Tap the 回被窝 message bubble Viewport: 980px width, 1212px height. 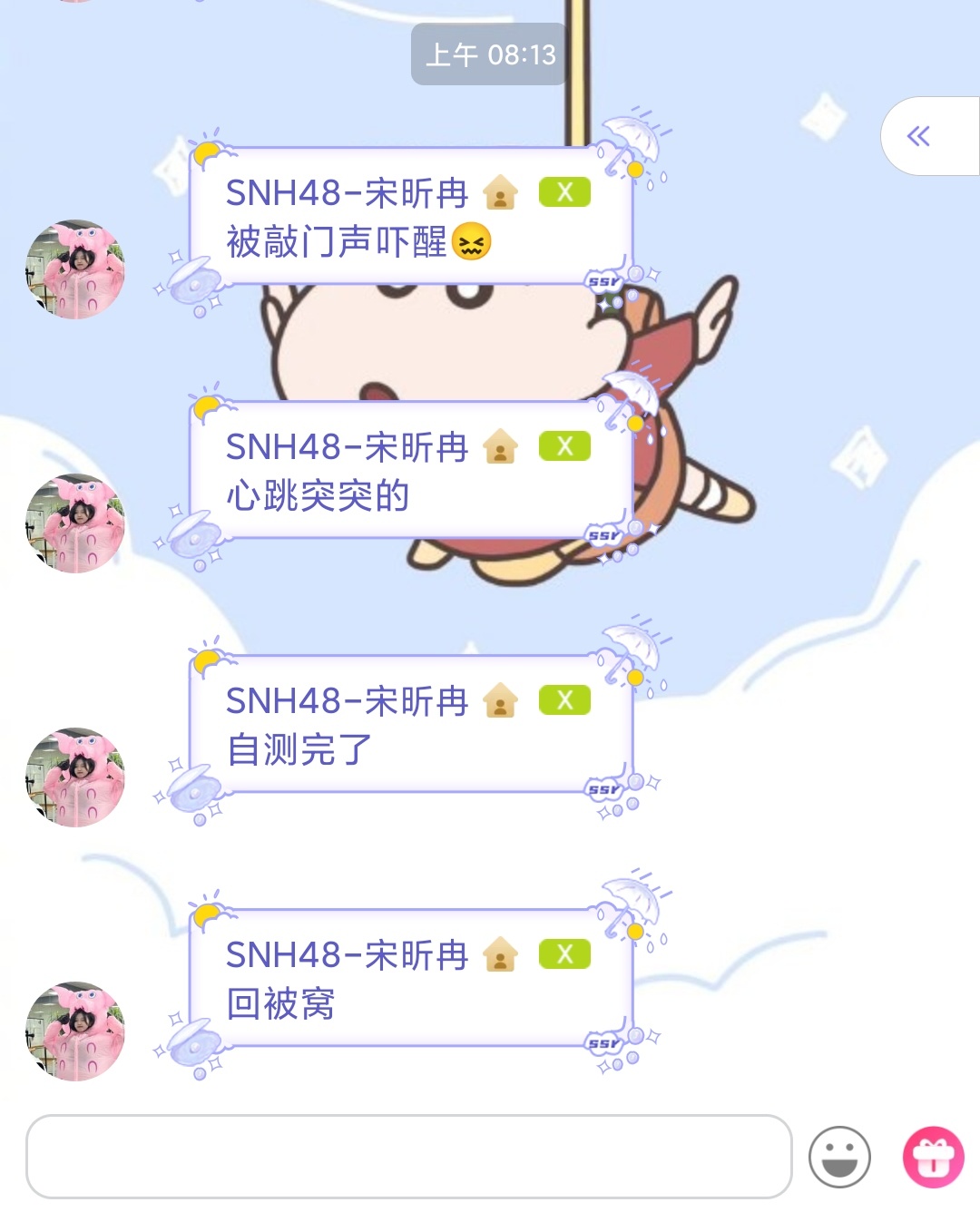click(x=410, y=980)
